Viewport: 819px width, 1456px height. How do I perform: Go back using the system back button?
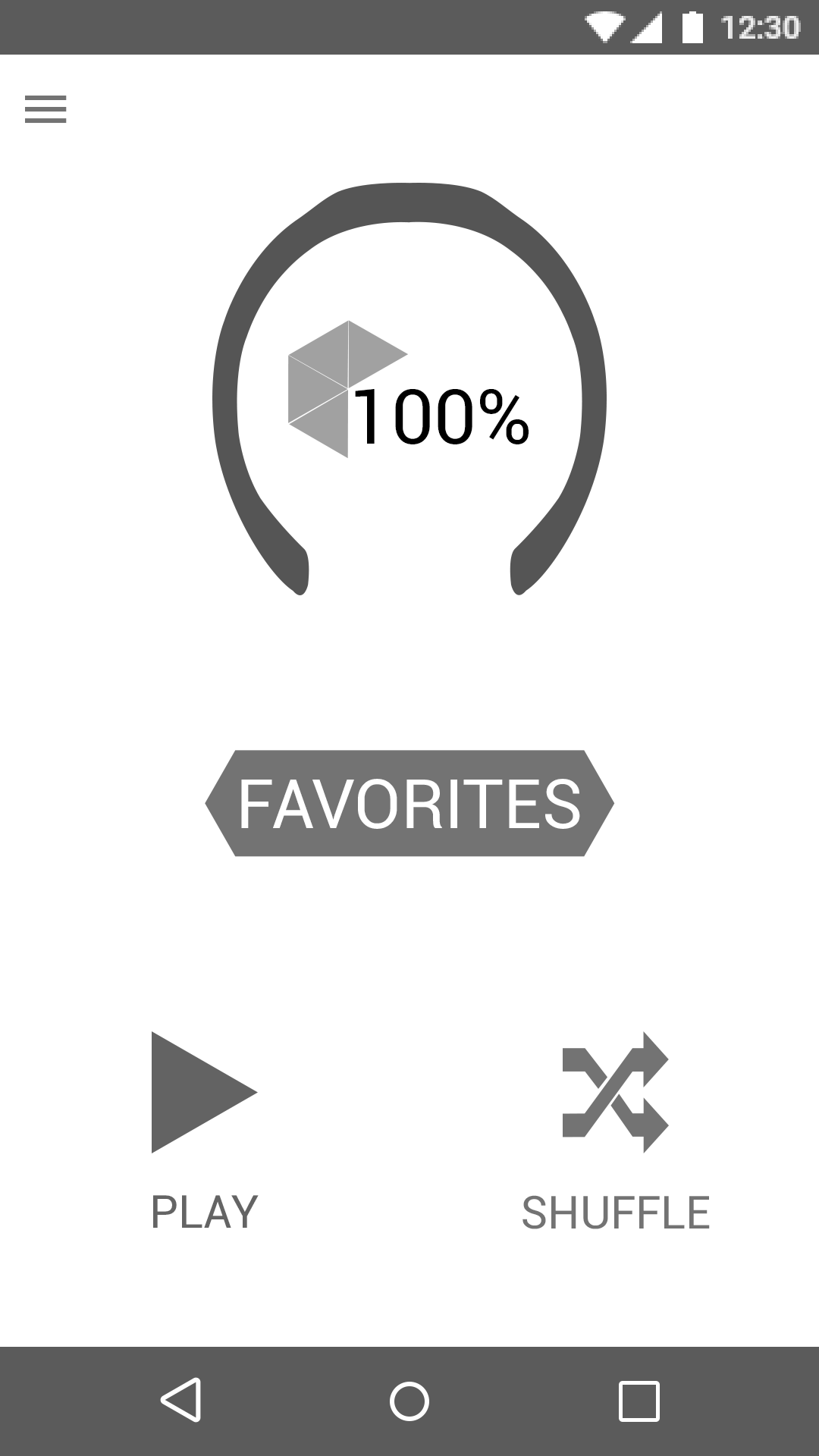(181, 1400)
